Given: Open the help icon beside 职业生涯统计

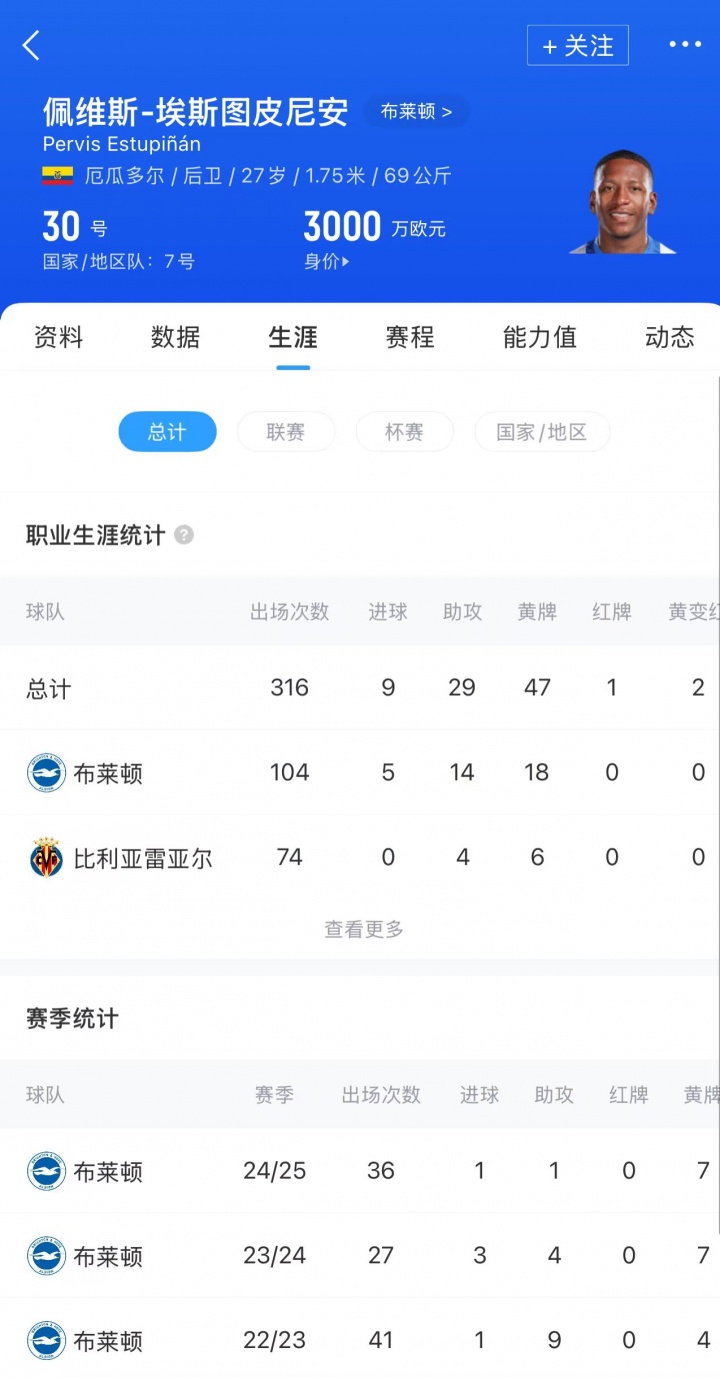Looking at the screenshot, I should pyautogui.click(x=184, y=535).
